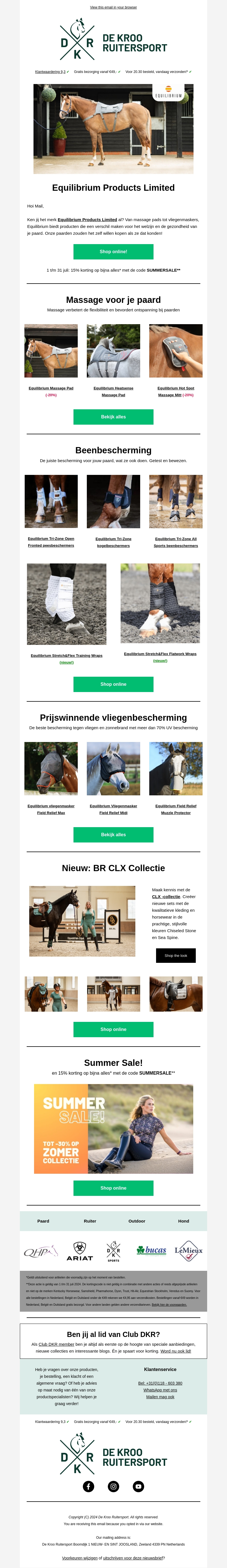This screenshot has height=1568, width=227.
Task: Open the 'Club DKR member' link
Action: click(x=56, y=1344)
